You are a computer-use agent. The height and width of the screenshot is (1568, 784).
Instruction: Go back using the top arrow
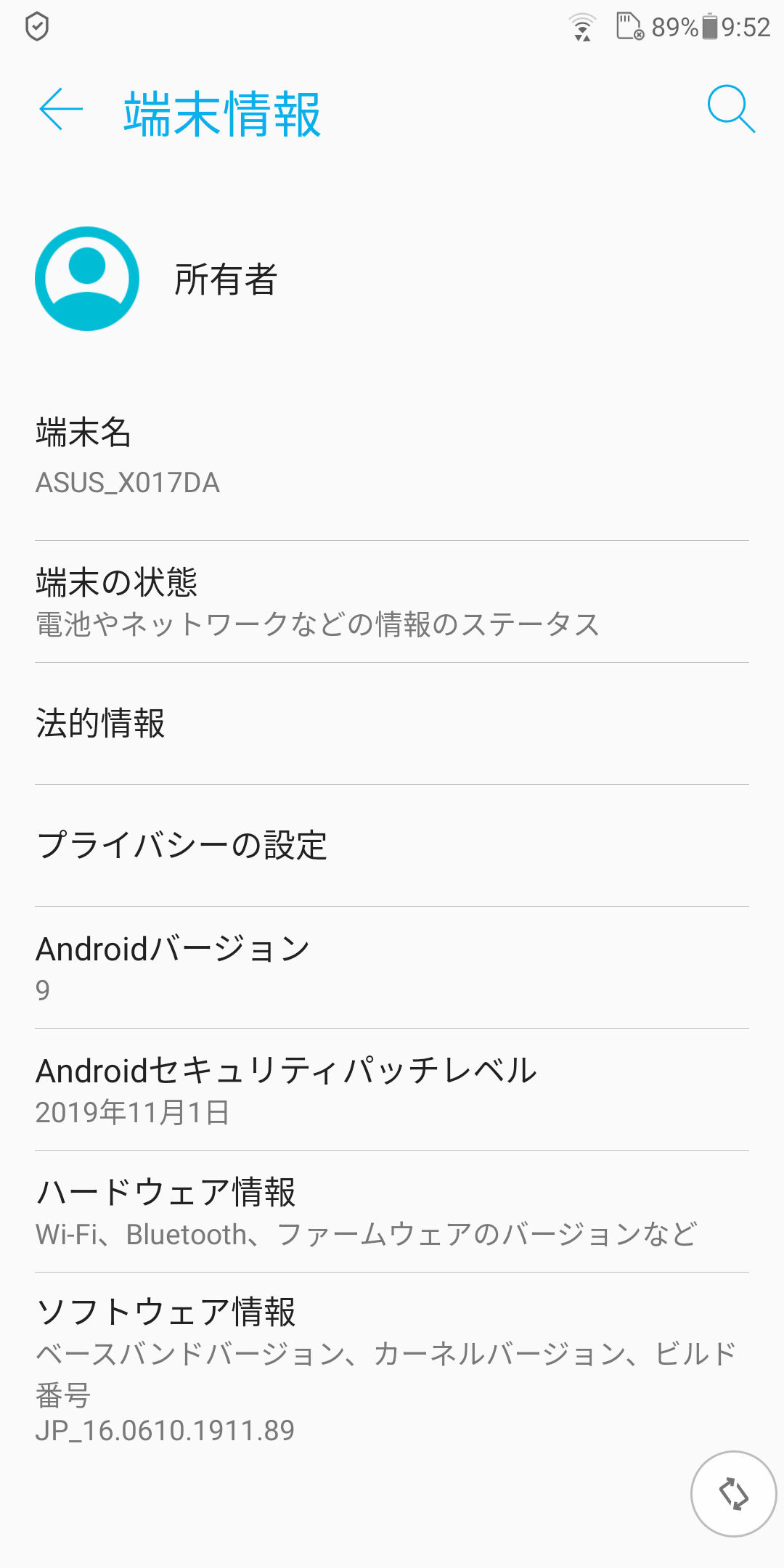click(x=61, y=110)
